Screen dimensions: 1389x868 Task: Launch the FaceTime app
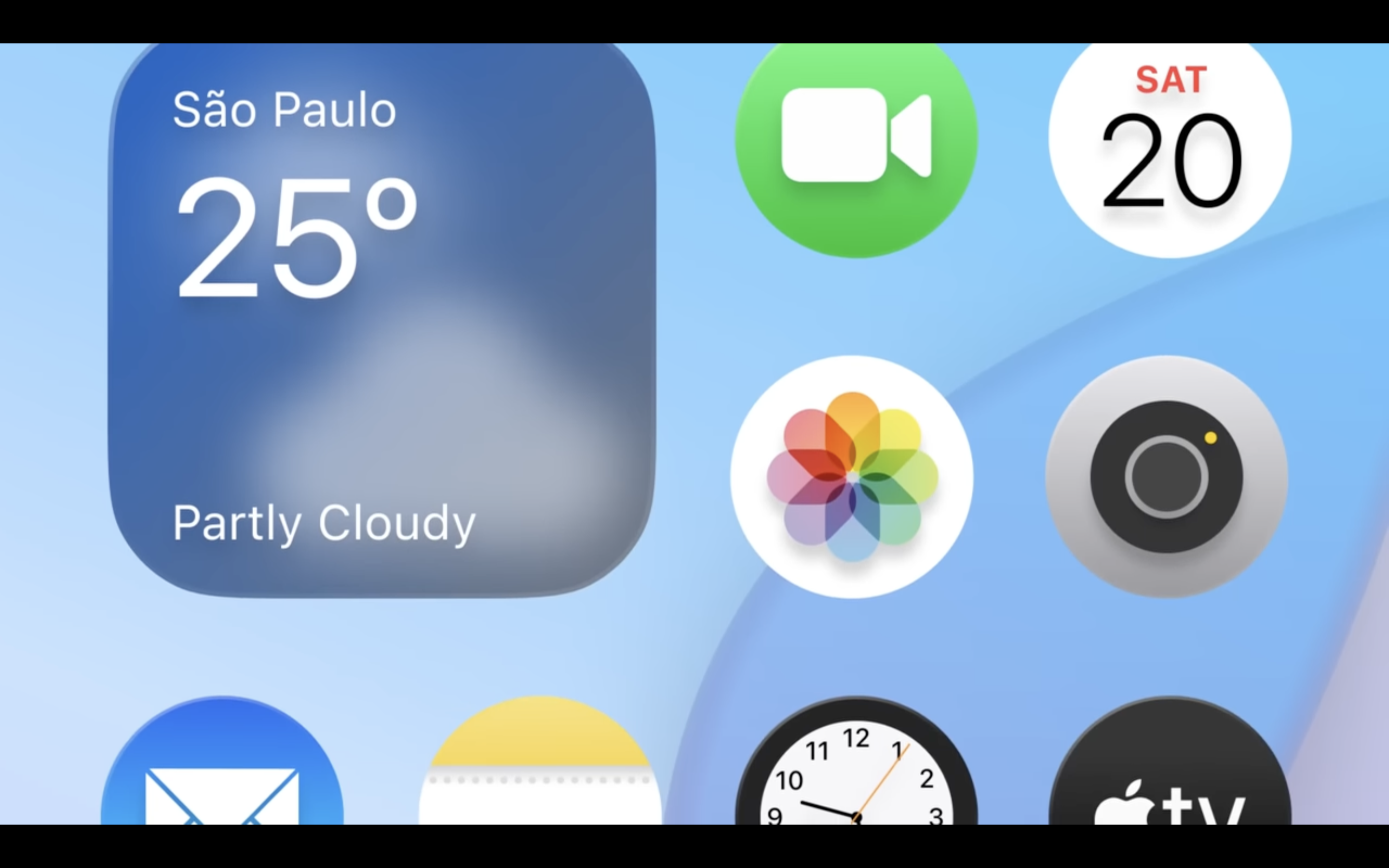point(857,144)
